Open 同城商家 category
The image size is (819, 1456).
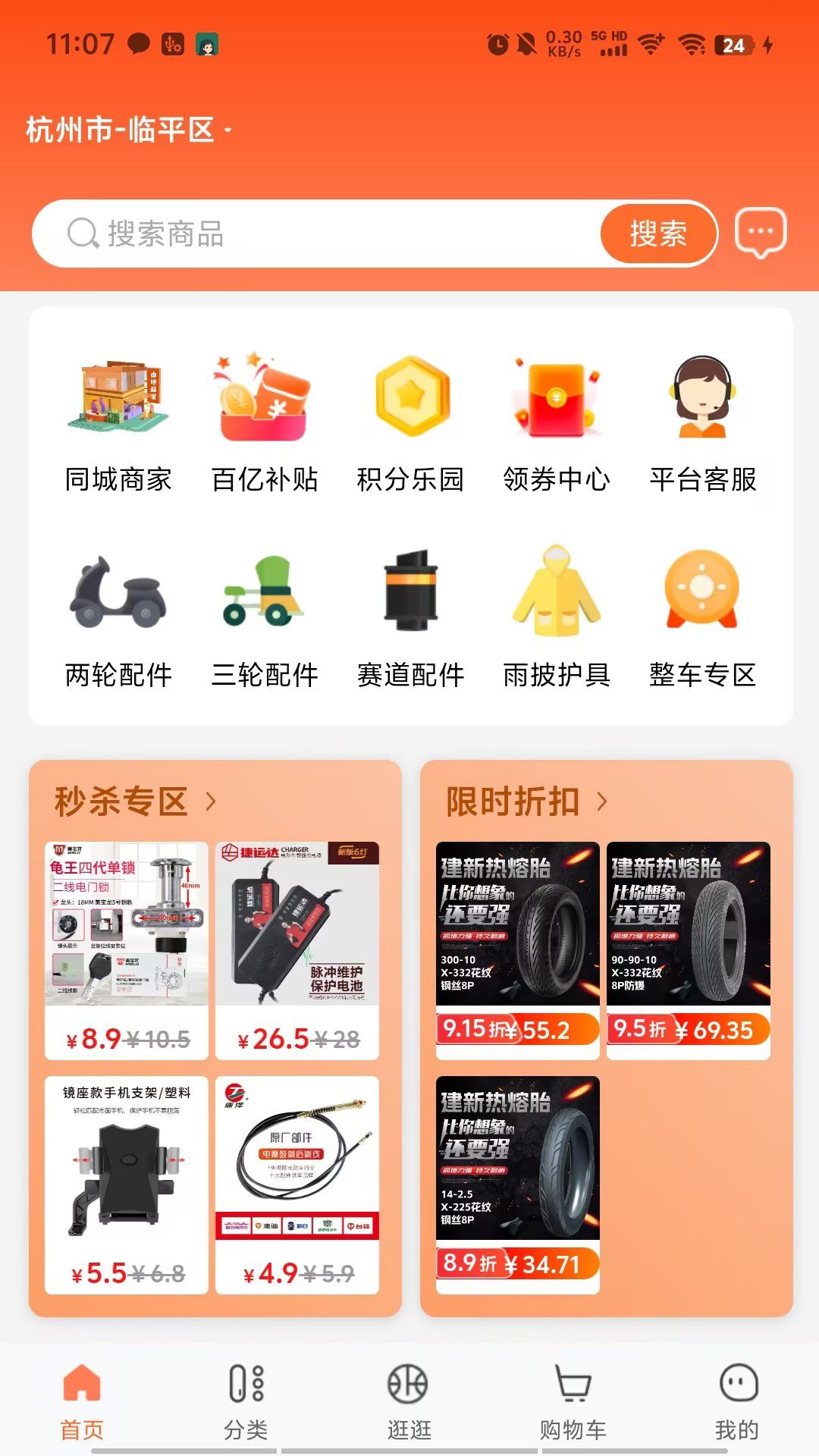click(x=118, y=426)
